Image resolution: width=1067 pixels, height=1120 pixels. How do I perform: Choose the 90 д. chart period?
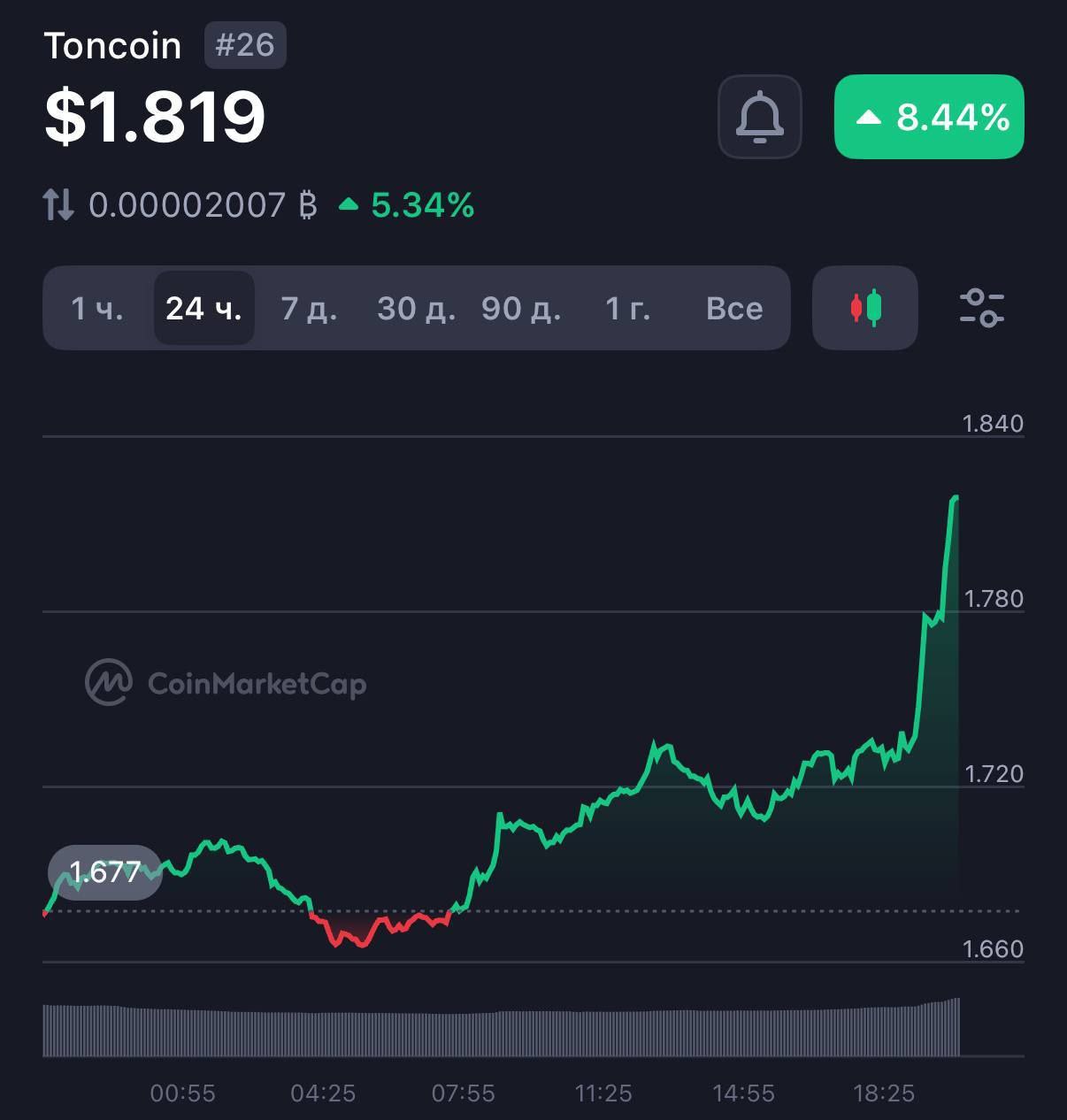pyautogui.click(x=521, y=308)
